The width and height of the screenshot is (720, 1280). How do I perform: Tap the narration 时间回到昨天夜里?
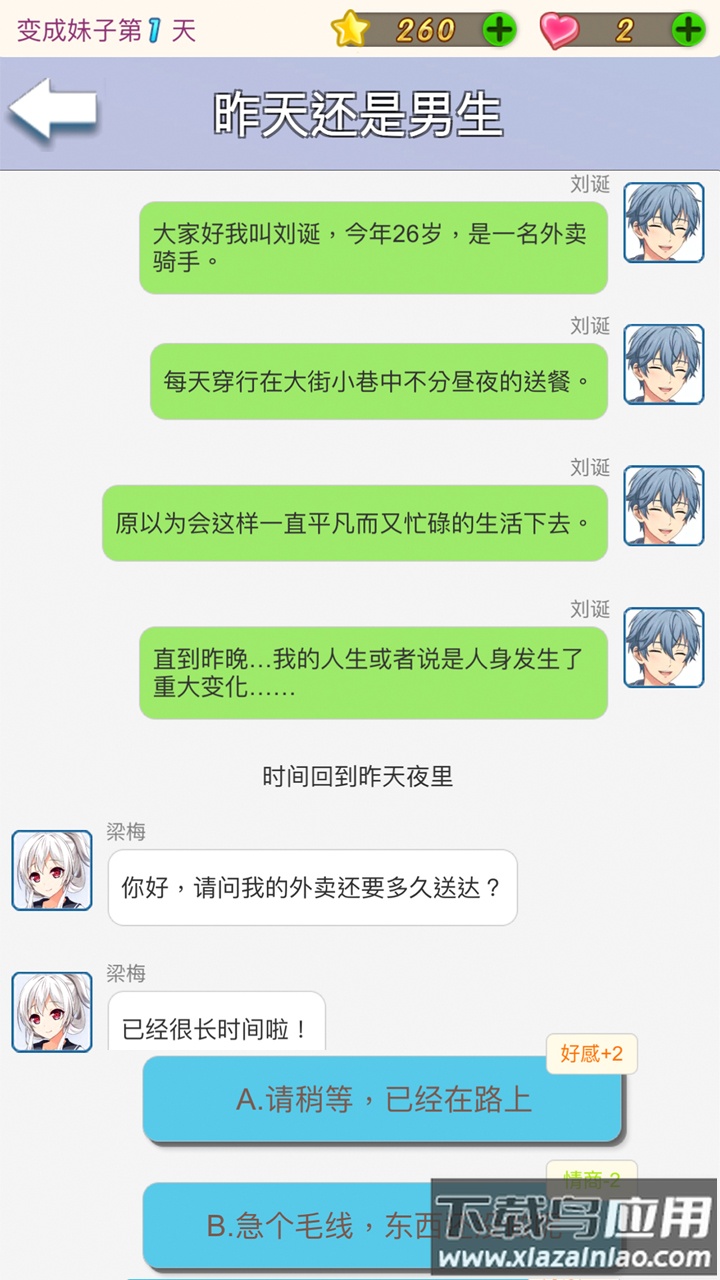click(360, 777)
